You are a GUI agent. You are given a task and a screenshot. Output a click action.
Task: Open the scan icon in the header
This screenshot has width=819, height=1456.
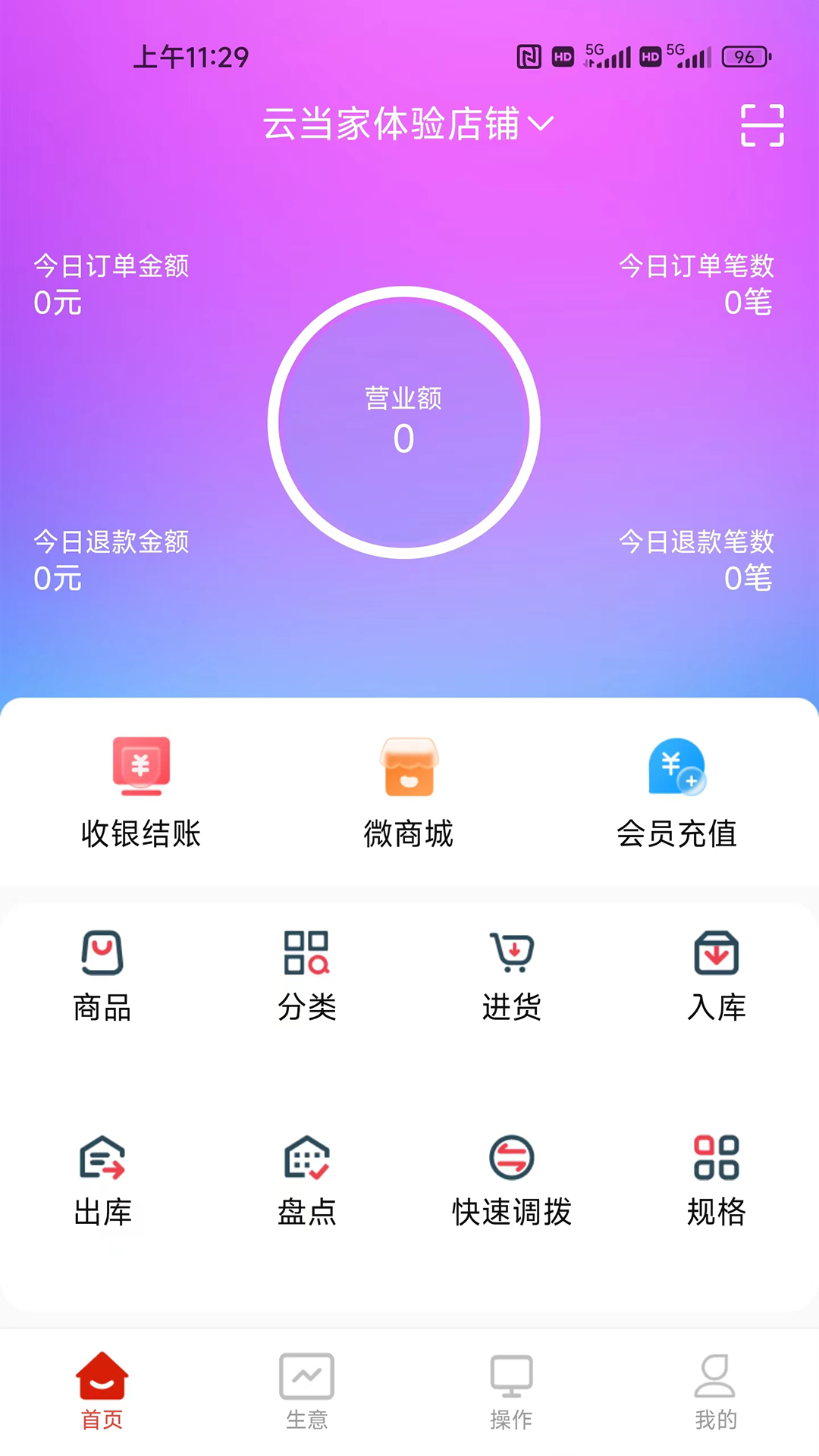pyautogui.click(x=762, y=125)
